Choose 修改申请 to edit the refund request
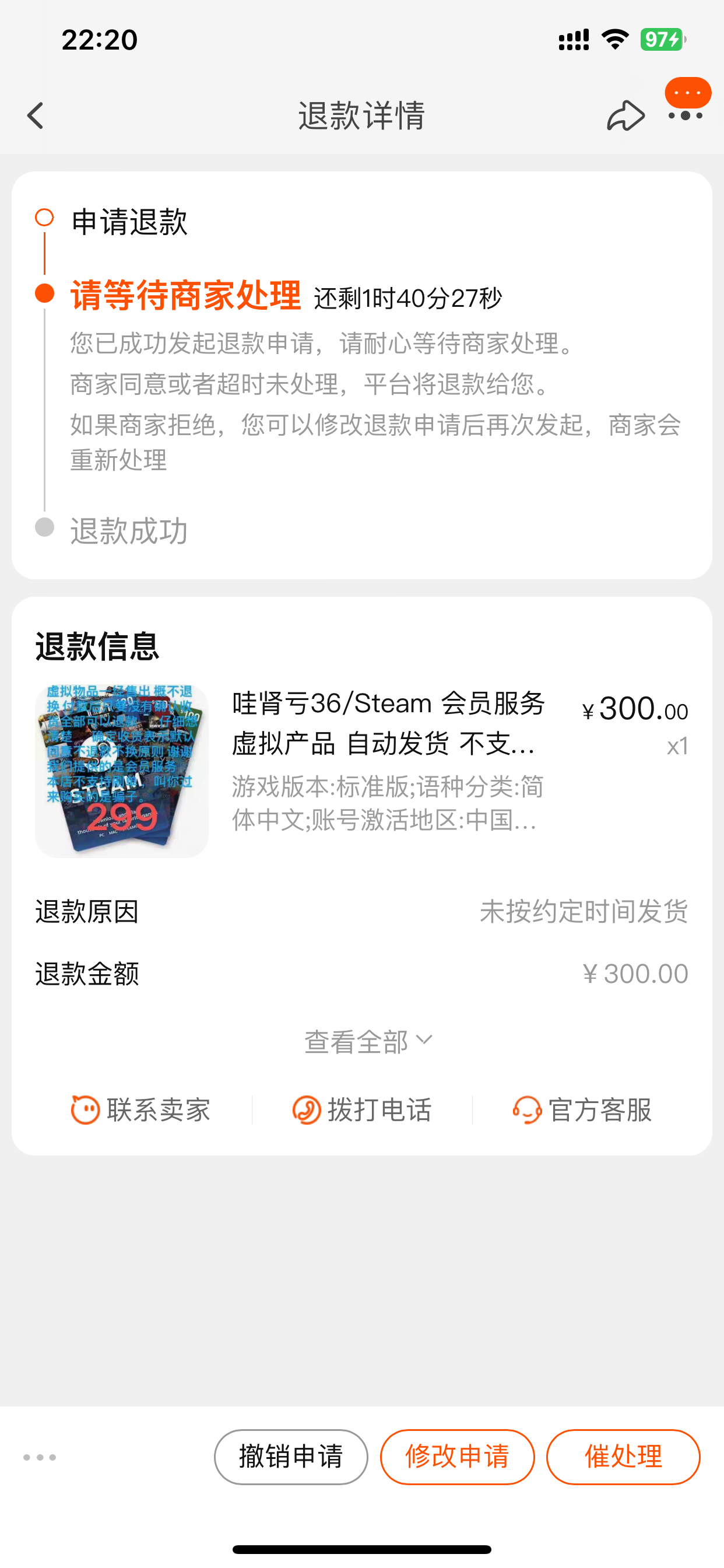This screenshot has width=724, height=1568. click(458, 1457)
